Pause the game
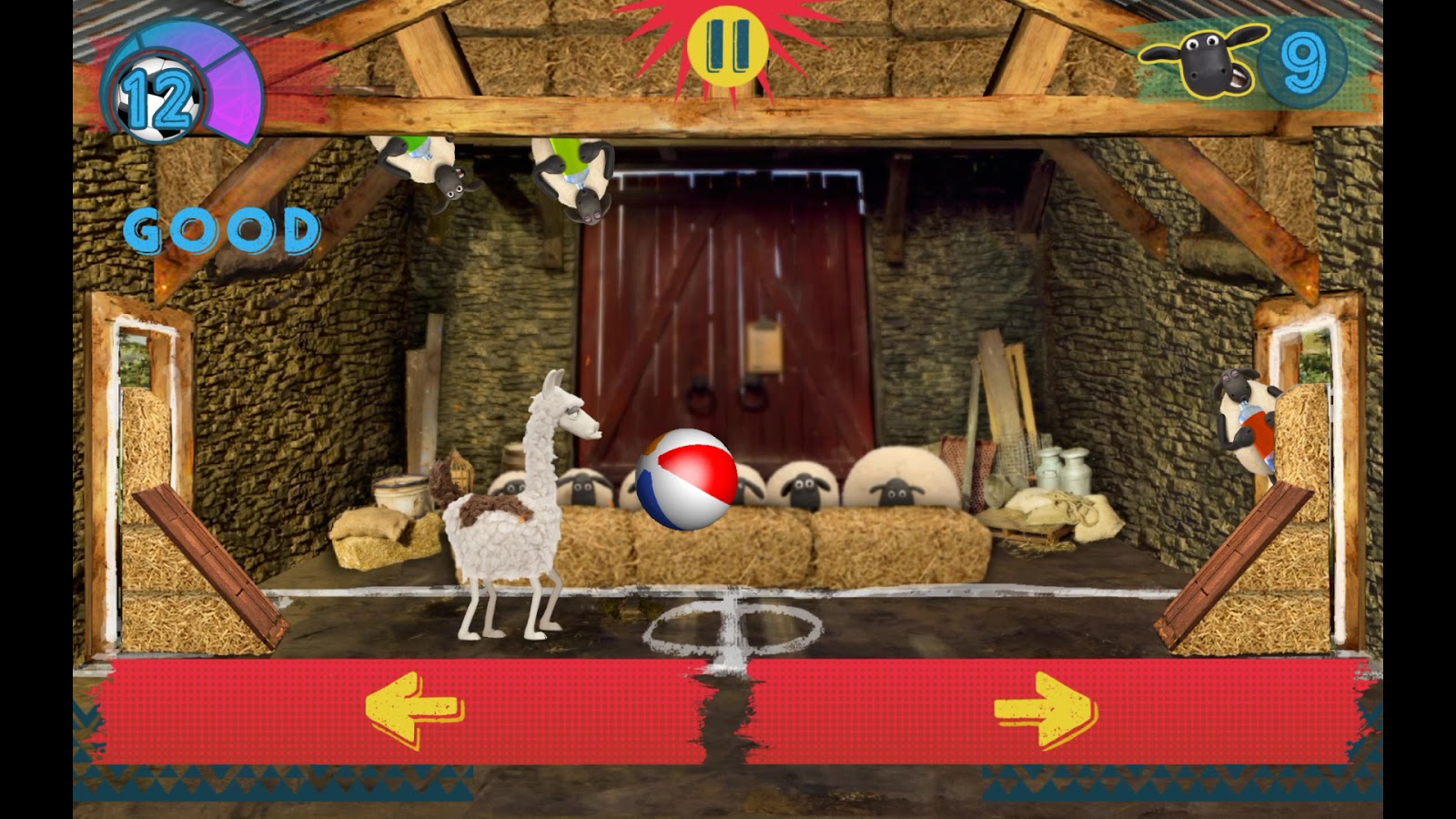This screenshot has height=819, width=1456. (x=727, y=45)
